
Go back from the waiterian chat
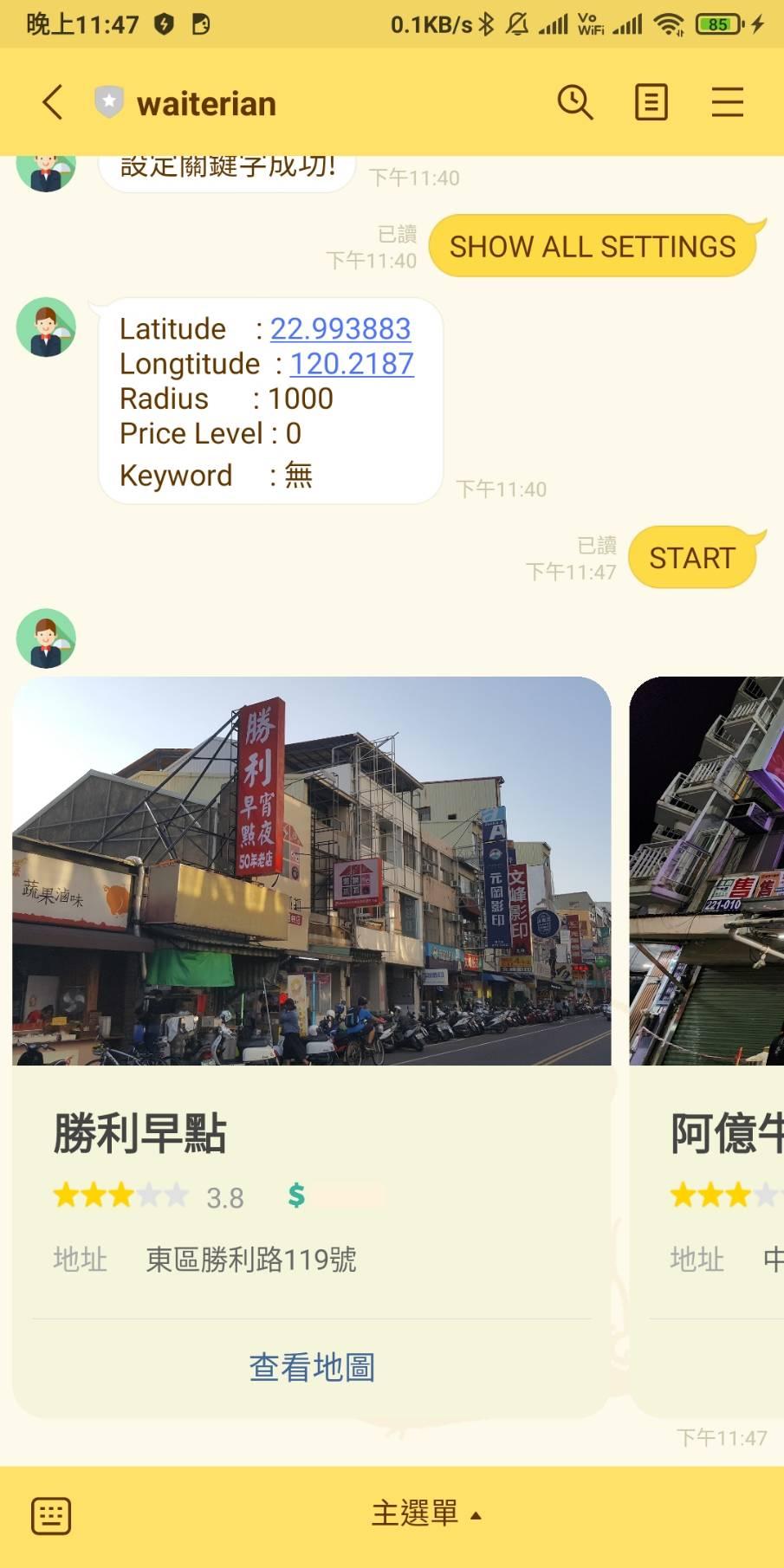coord(53,102)
